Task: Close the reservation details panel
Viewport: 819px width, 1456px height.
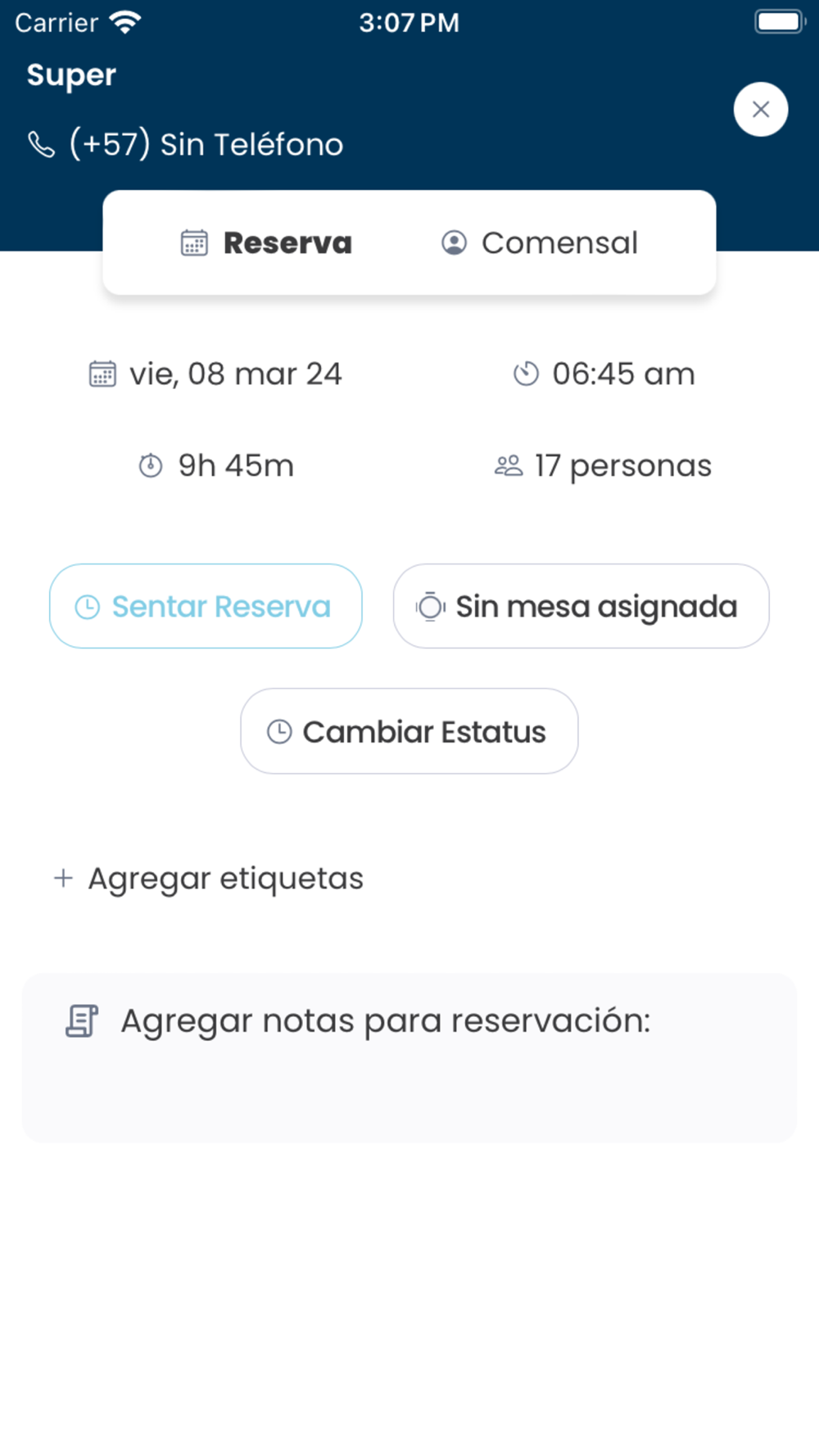Action: pos(760,110)
